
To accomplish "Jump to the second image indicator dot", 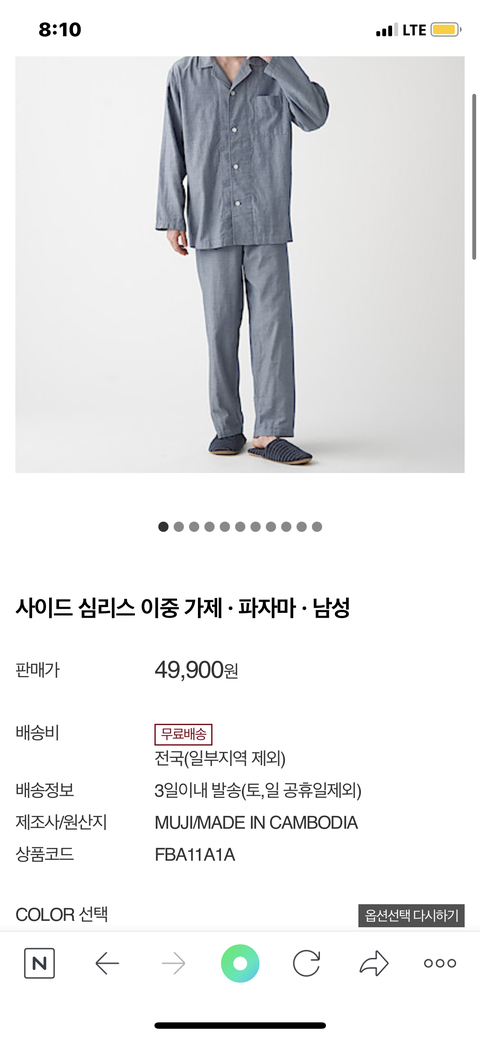I will coord(178,527).
